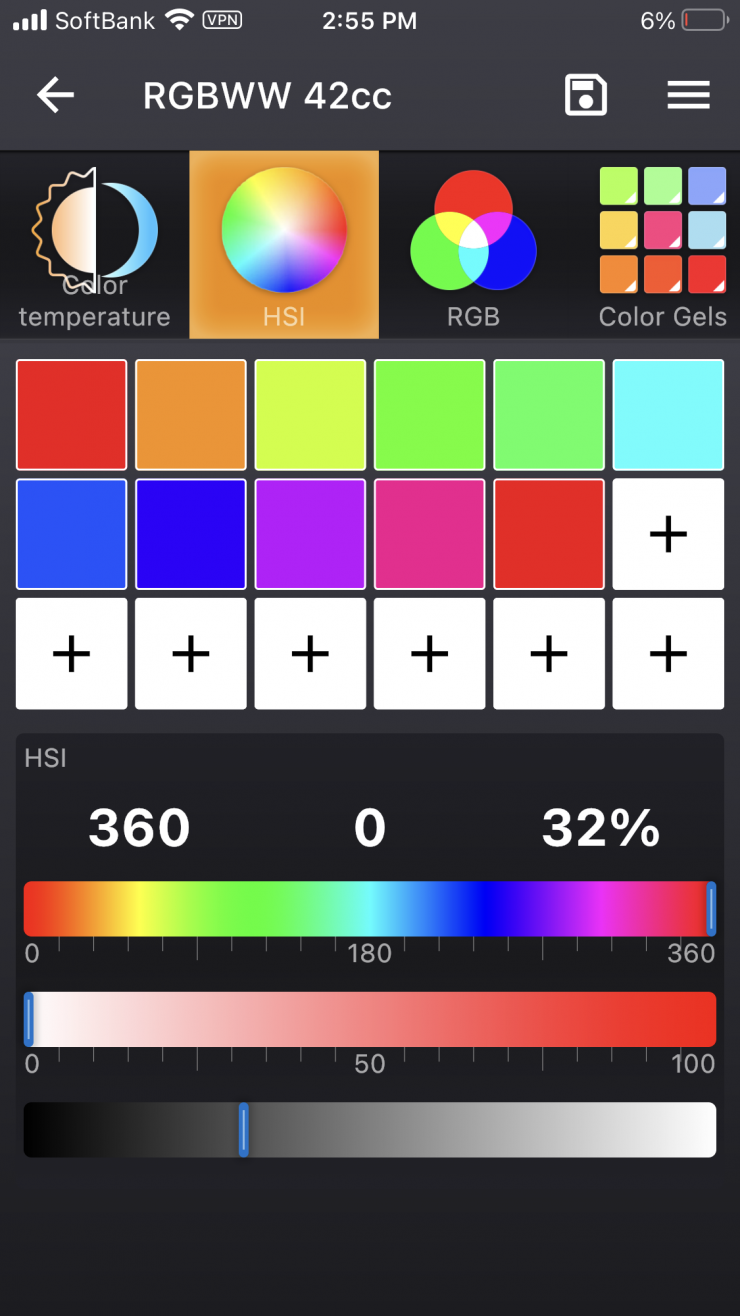The image size is (740, 1316).
Task: Choose the dark blue swatch
Action: [x=191, y=534]
